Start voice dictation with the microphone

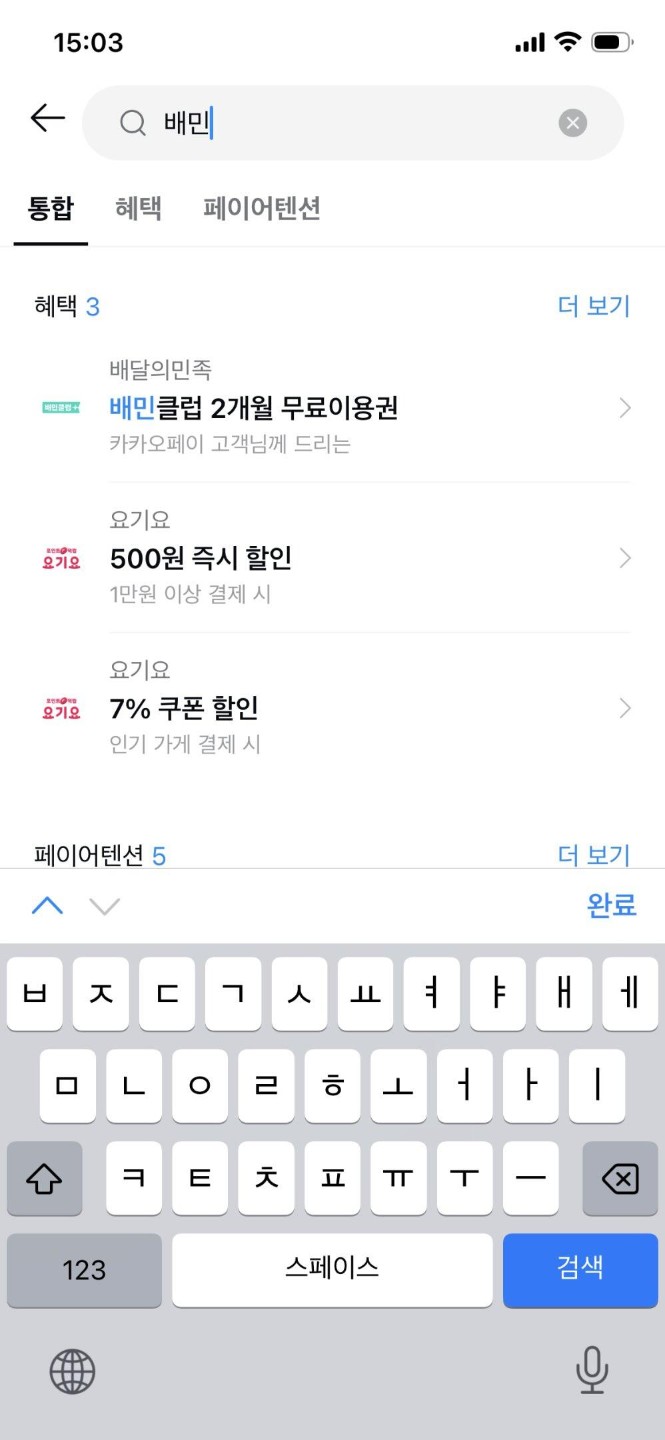point(592,1370)
